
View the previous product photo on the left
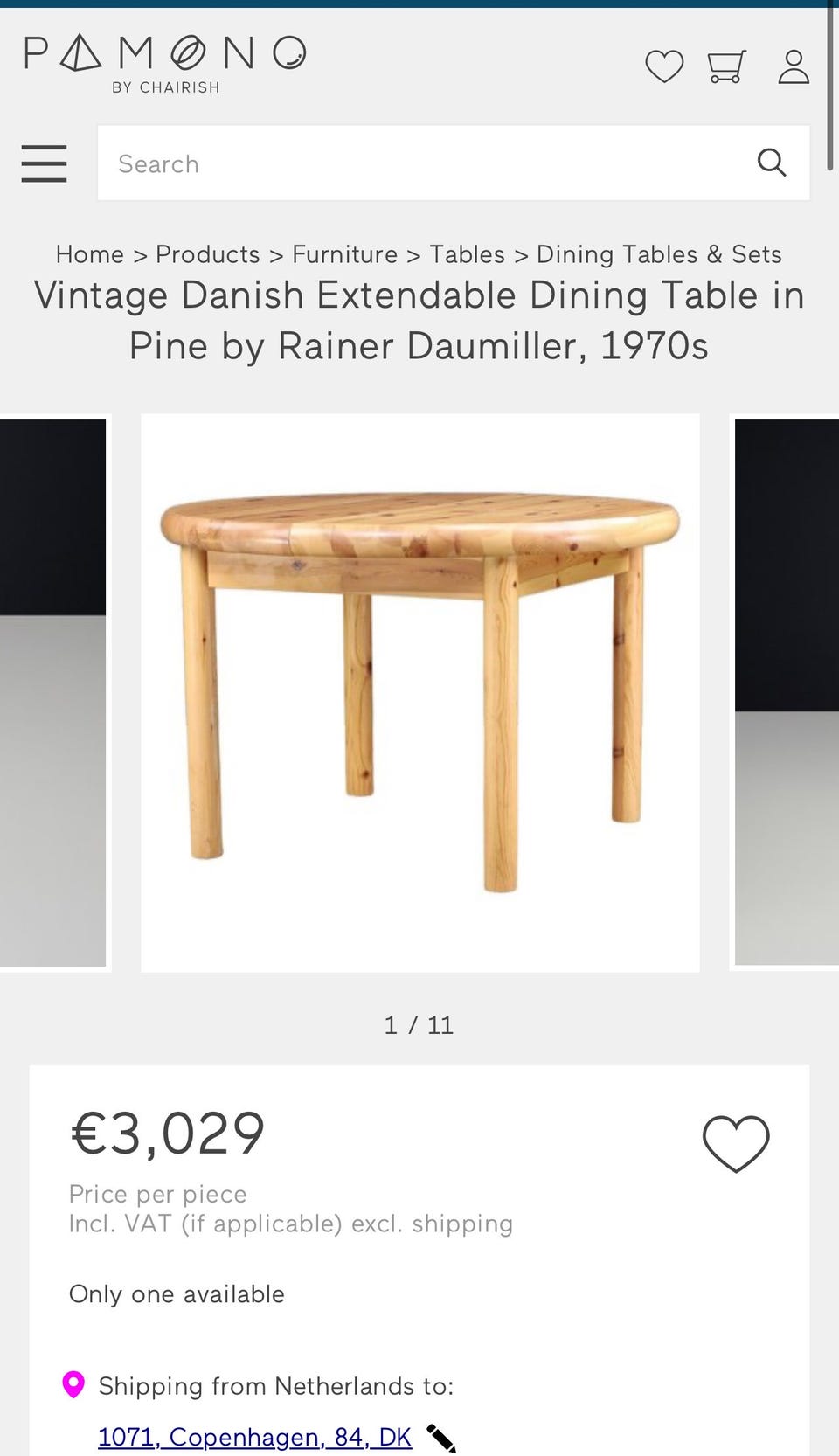coord(52,690)
